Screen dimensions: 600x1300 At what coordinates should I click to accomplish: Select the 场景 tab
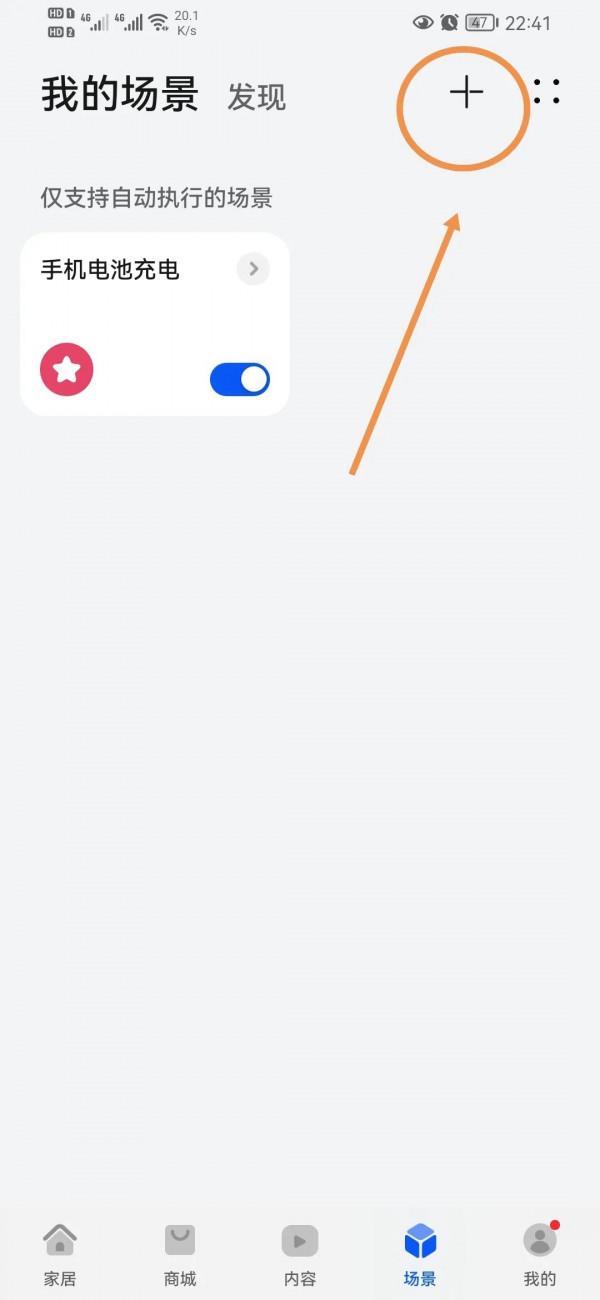420,1253
